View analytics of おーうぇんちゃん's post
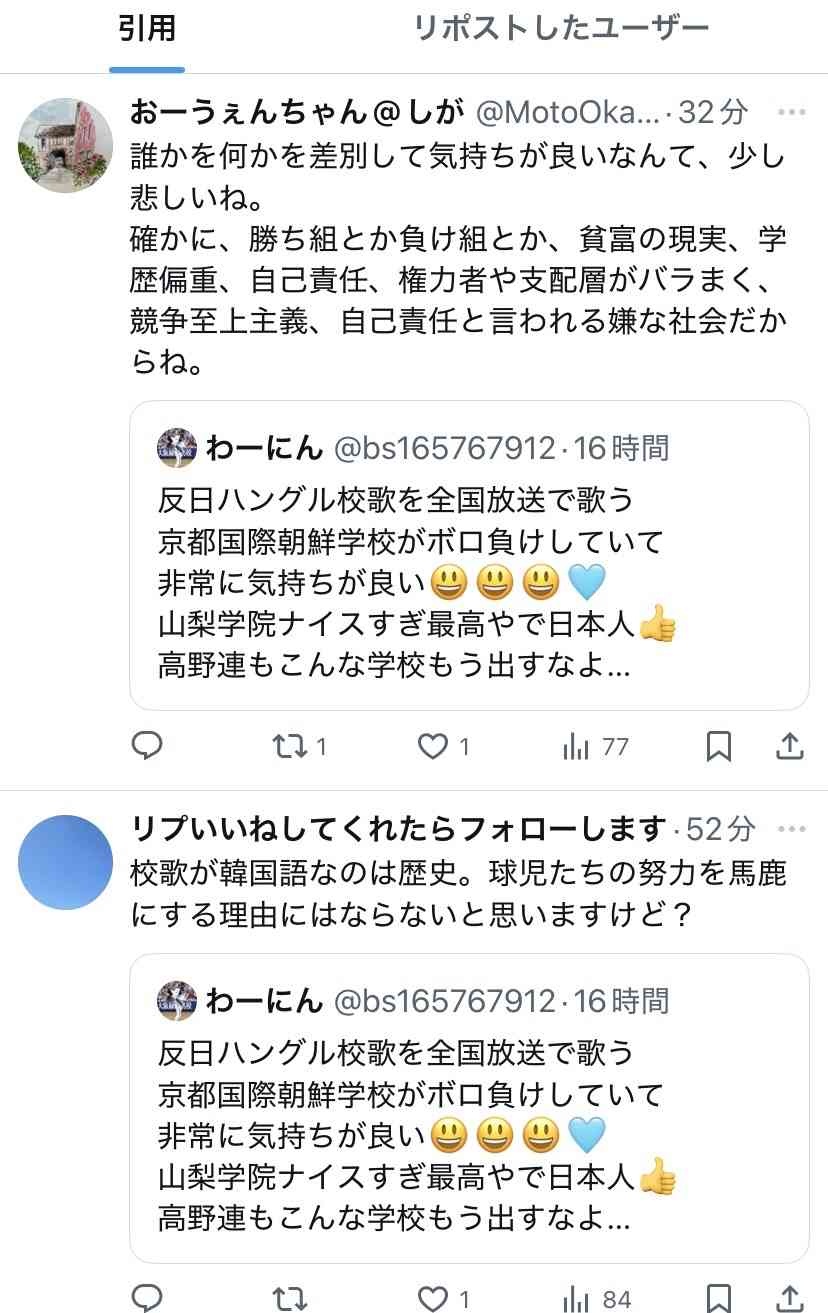 point(577,745)
